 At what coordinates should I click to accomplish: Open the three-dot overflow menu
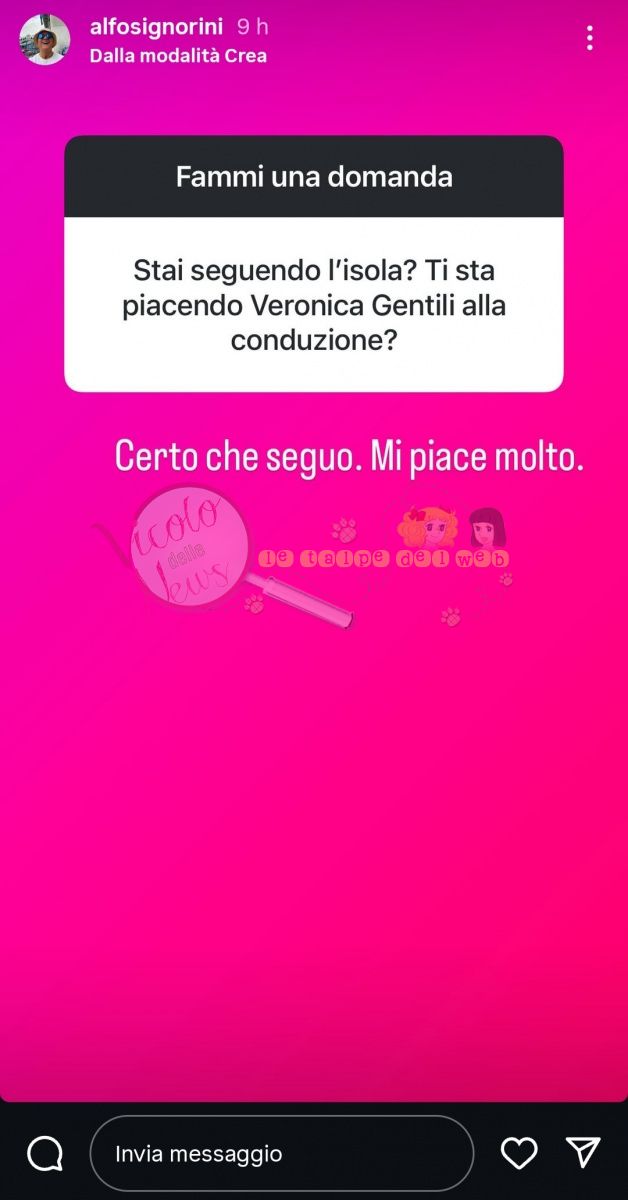tap(590, 39)
